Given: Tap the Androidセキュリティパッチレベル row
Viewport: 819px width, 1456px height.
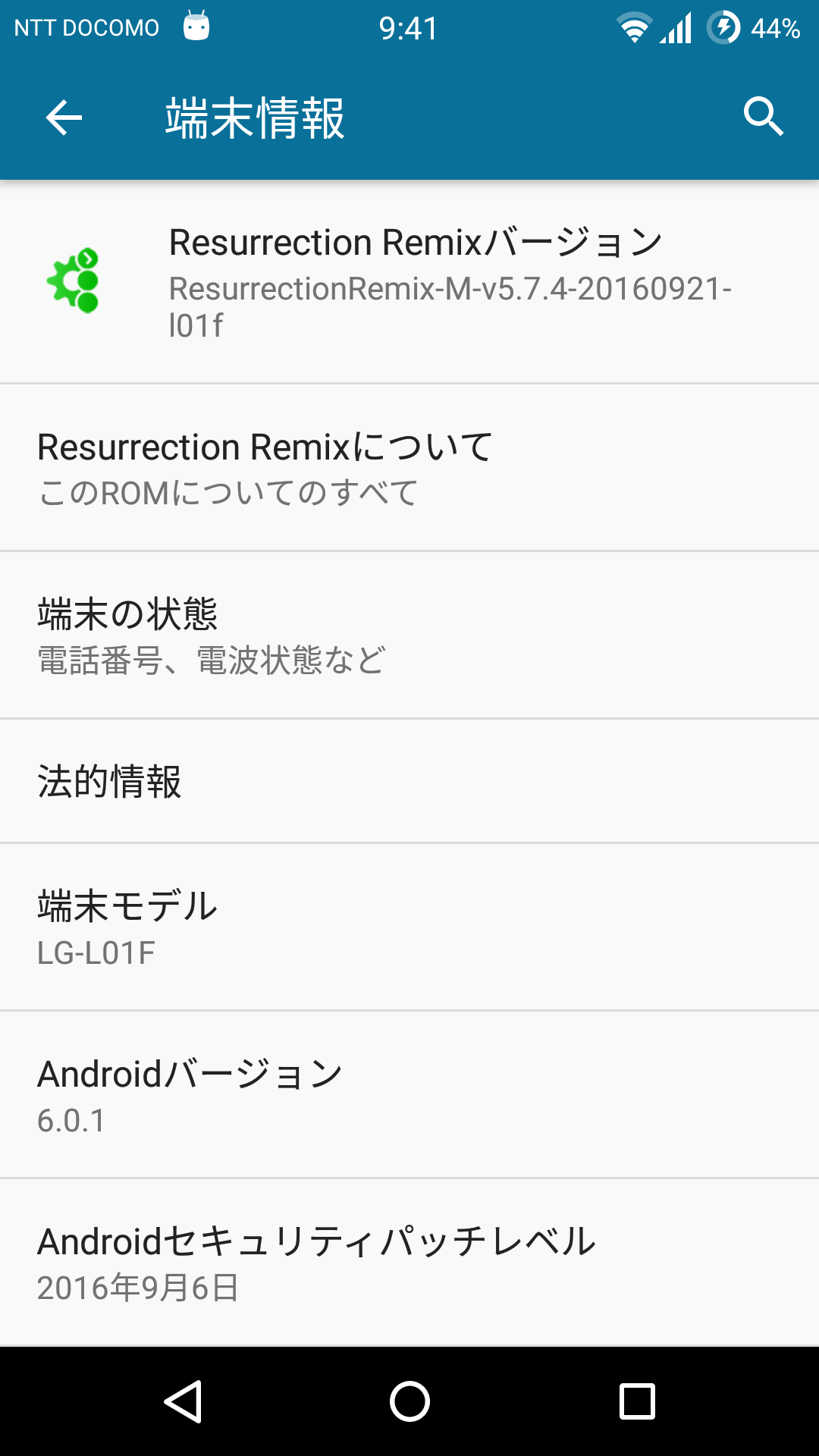Looking at the screenshot, I should point(409,1263).
